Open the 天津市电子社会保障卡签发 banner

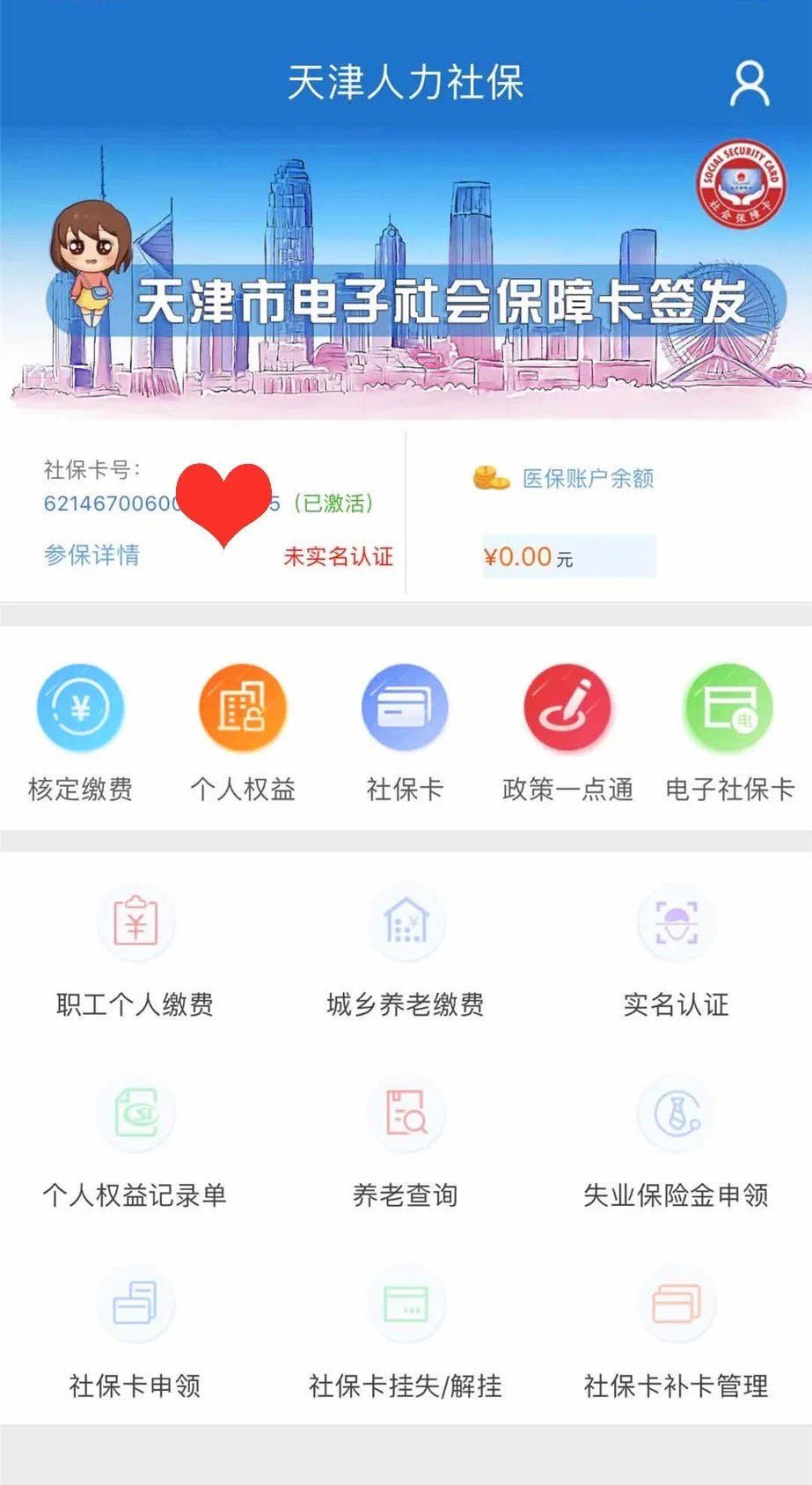440,303
